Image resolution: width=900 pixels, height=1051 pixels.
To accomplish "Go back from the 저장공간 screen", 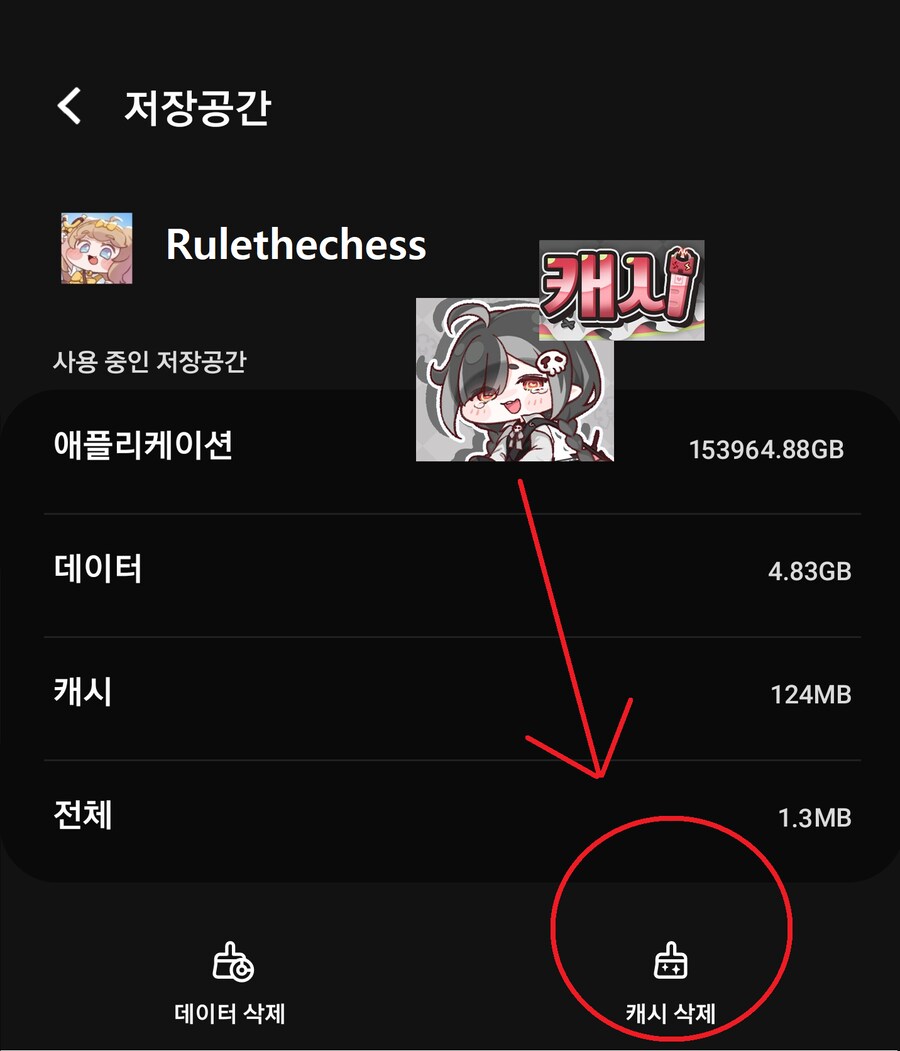I will (x=69, y=106).
